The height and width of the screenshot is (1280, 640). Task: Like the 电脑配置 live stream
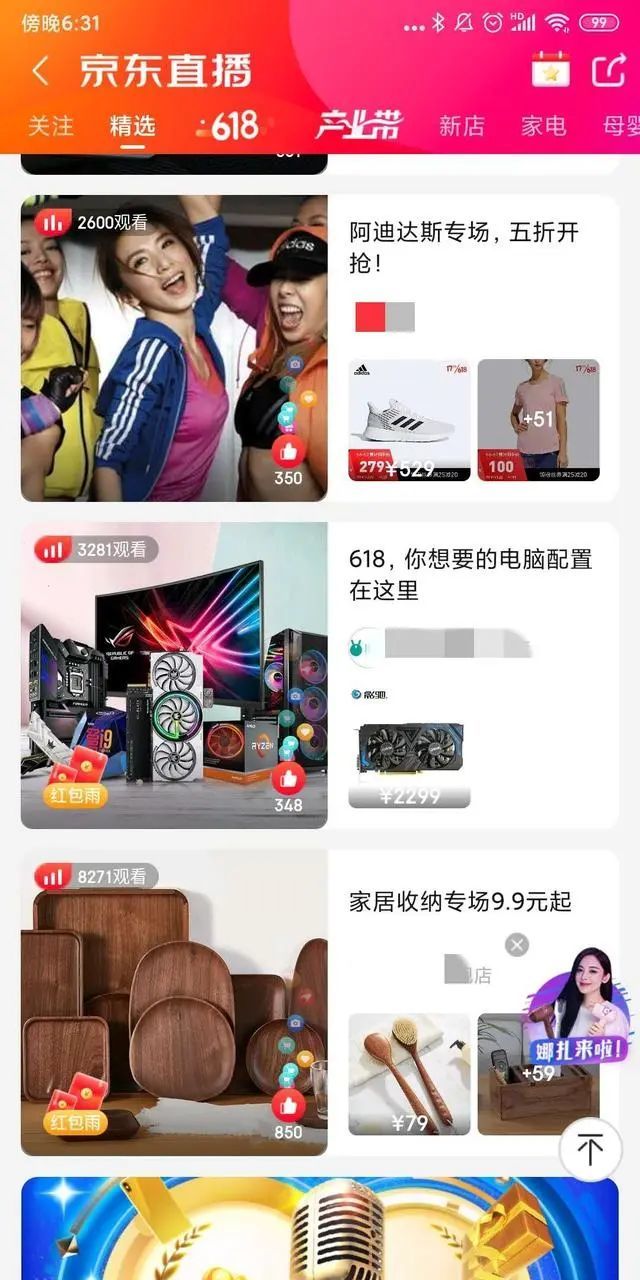288,778
